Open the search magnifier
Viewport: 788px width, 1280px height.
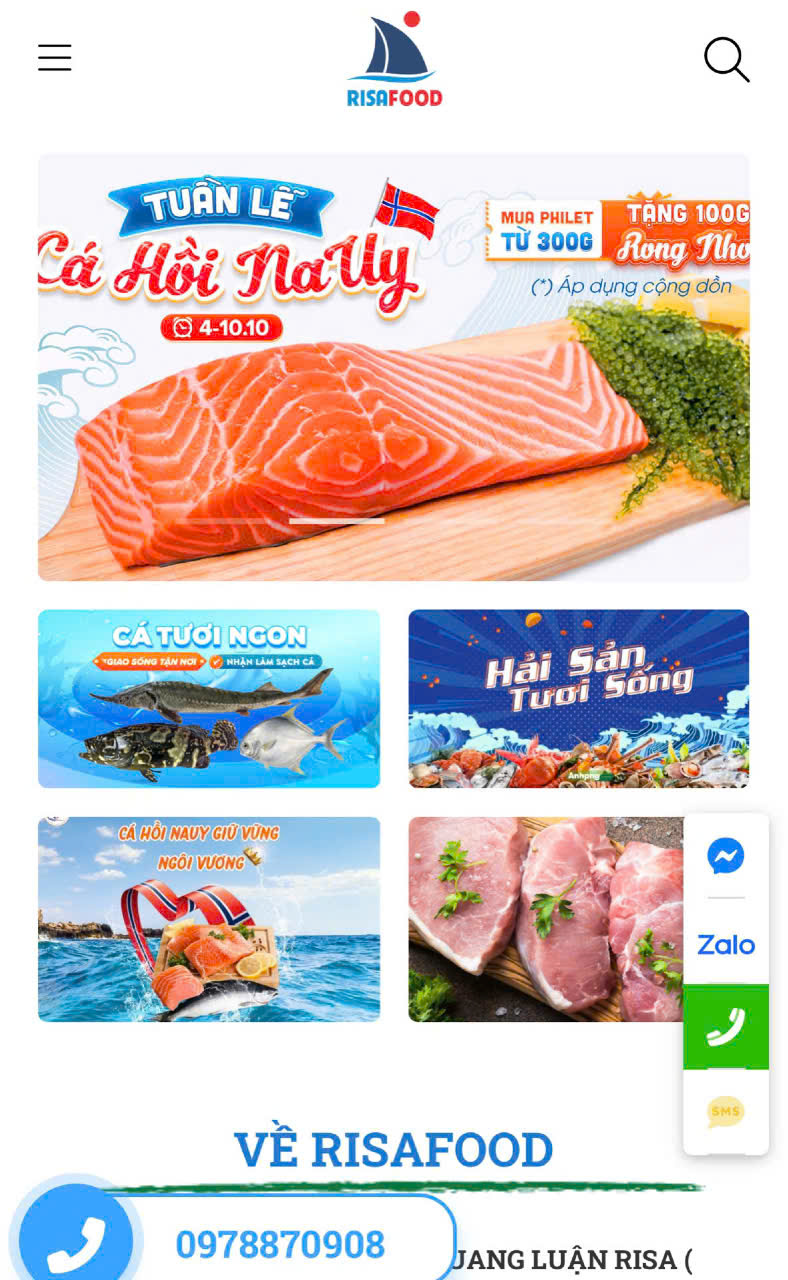point(726,60)
